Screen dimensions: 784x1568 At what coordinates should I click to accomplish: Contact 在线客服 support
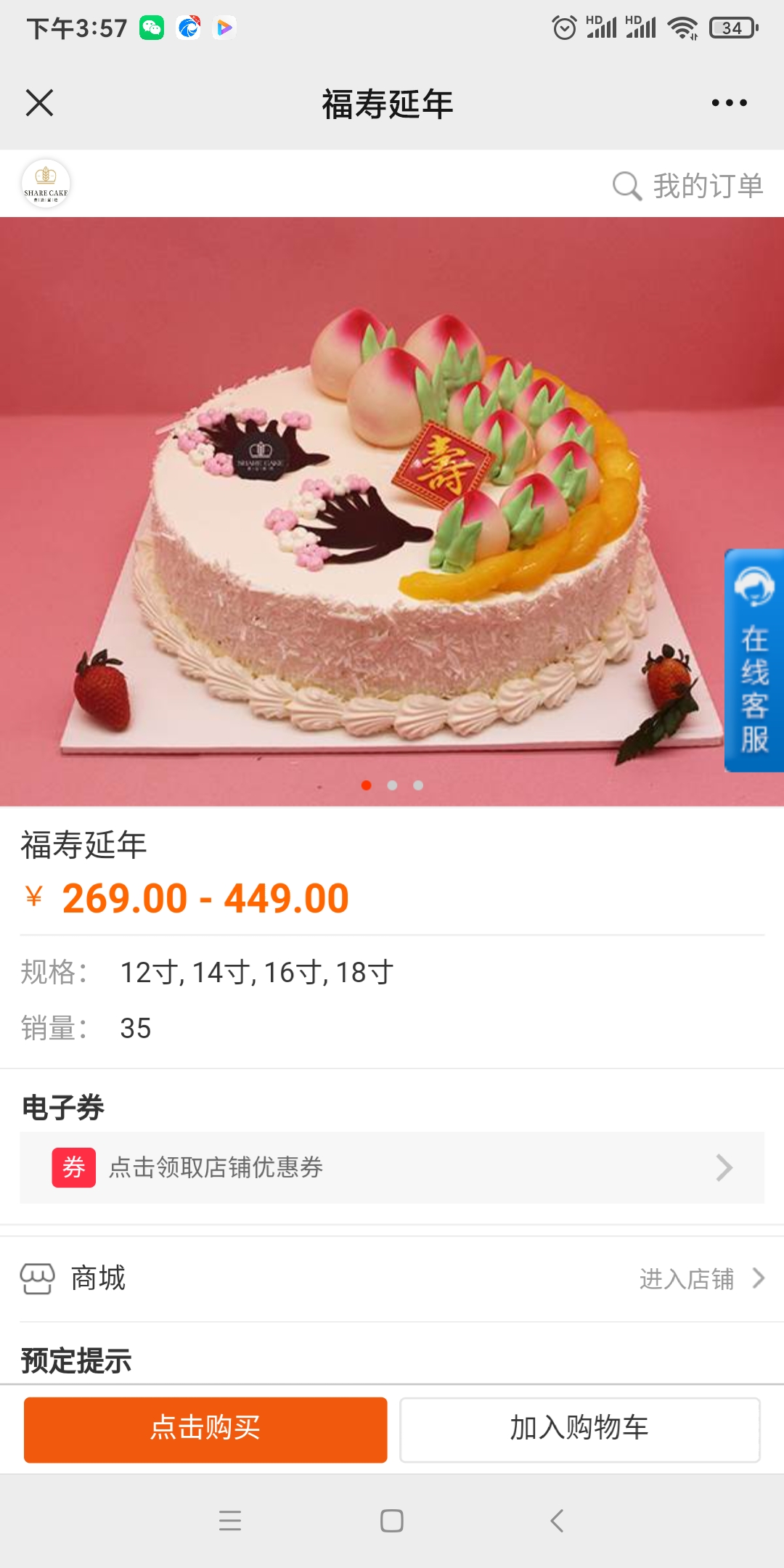coord(754,661)
